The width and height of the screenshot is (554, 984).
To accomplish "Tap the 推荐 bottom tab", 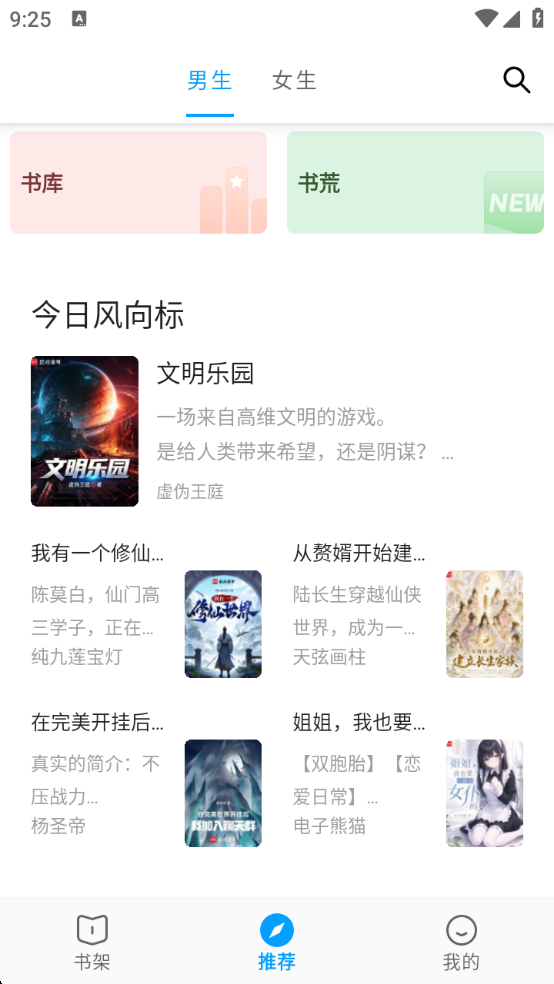I will tap(277, 941).
